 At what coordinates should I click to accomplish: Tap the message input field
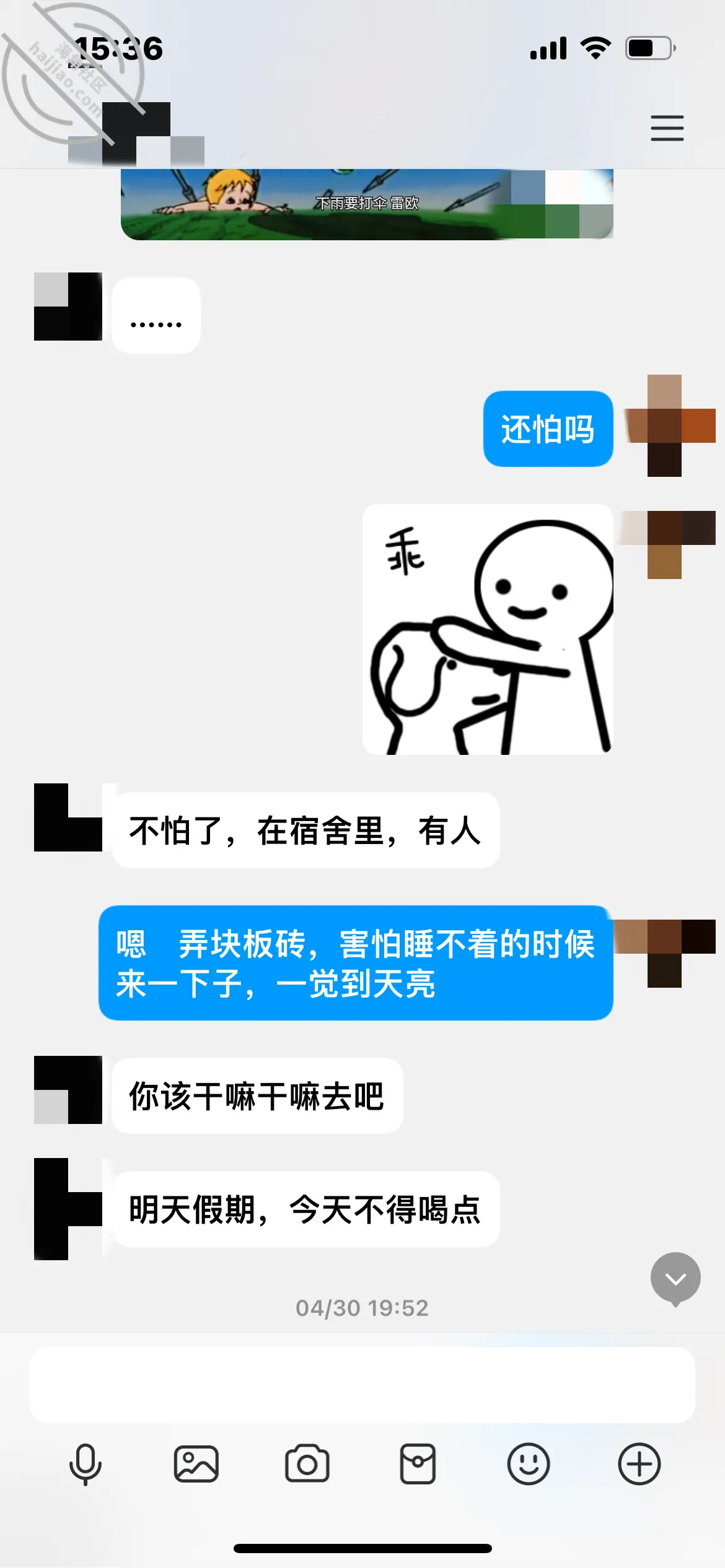362,1384
